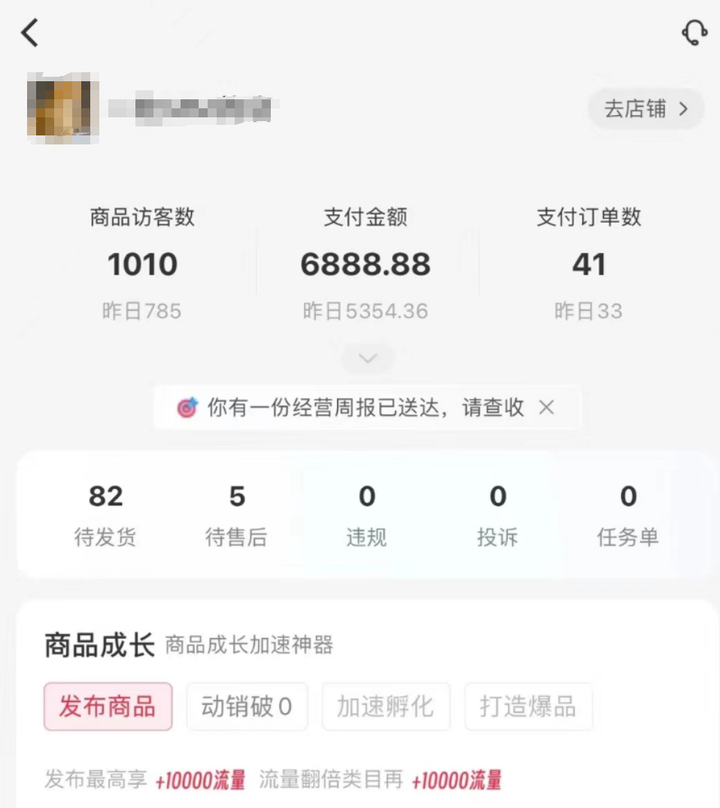Viewport: 720px width, 808px height.
Task: Expand the data overview chevron
Action: 367,358
